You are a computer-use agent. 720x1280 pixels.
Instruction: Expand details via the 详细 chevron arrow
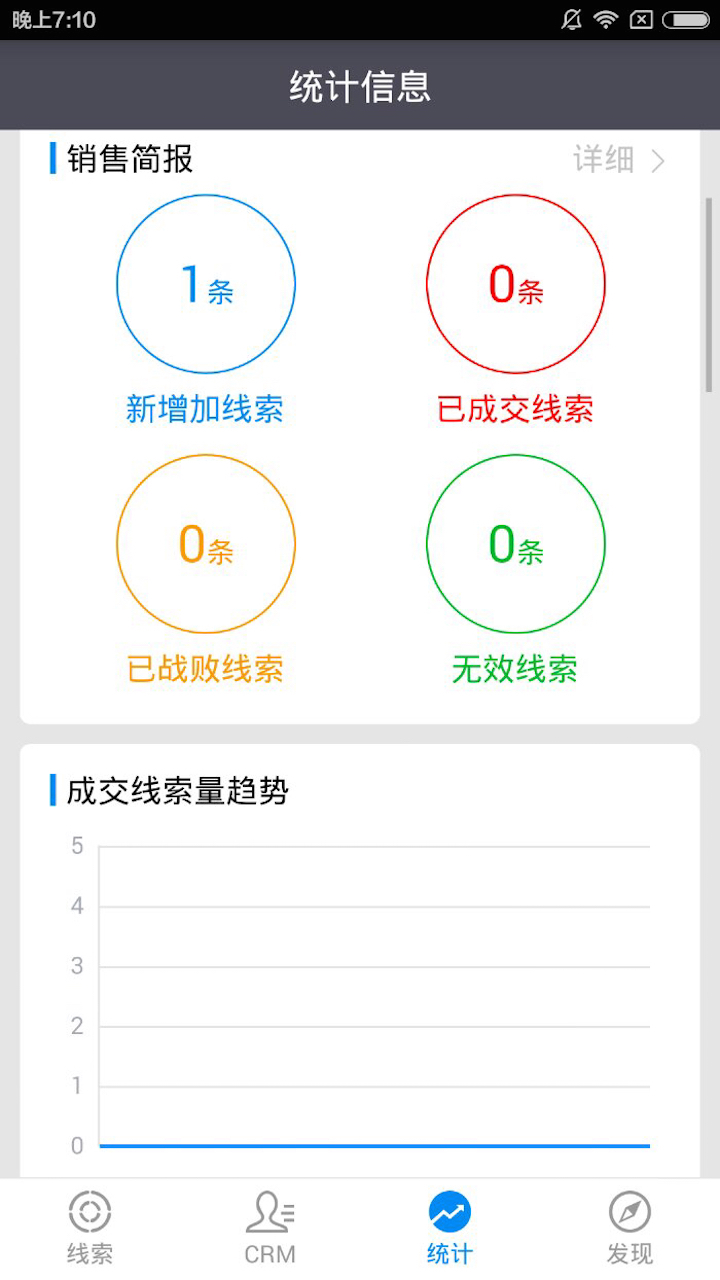pyautogui.click(x=659, y=161)
